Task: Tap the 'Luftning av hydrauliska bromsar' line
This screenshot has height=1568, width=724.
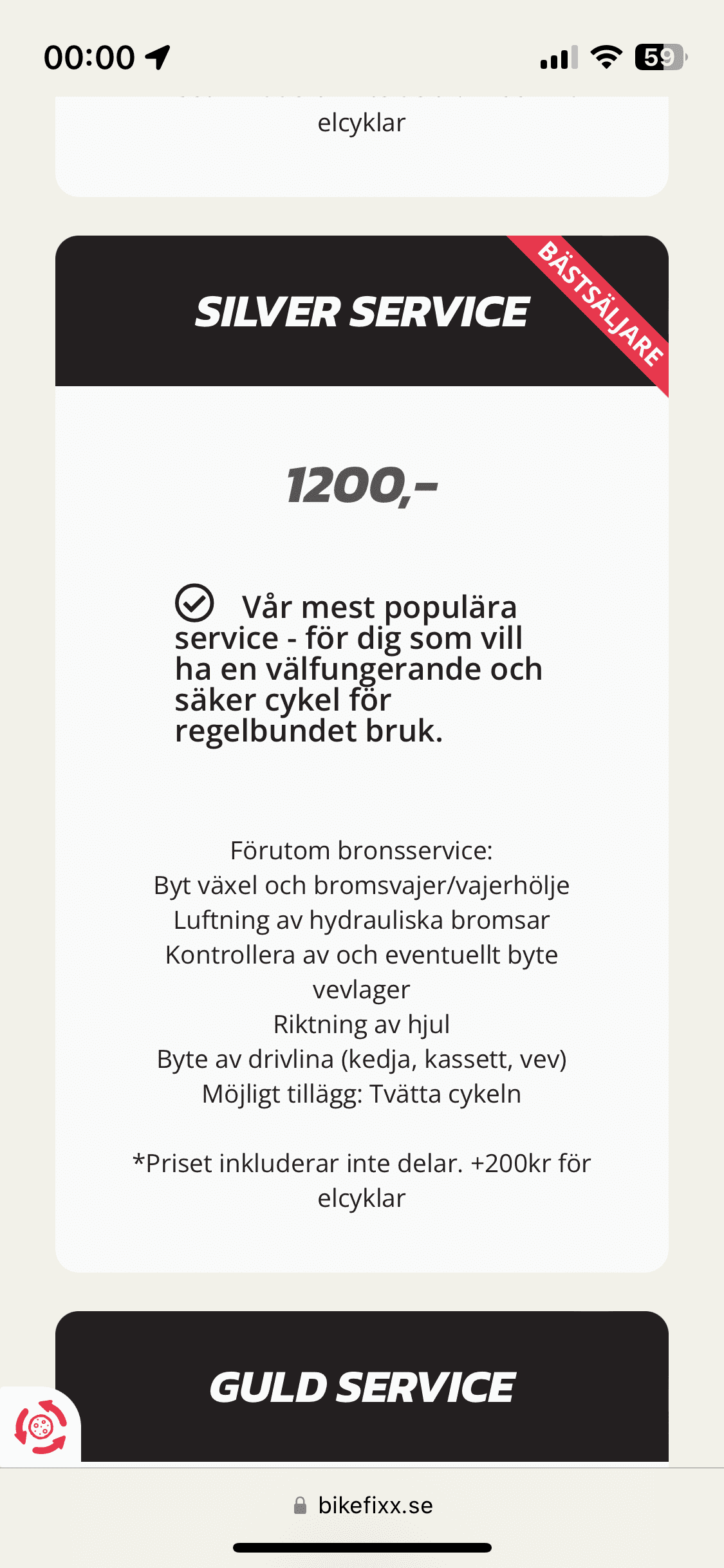Action: pos(361,919)
